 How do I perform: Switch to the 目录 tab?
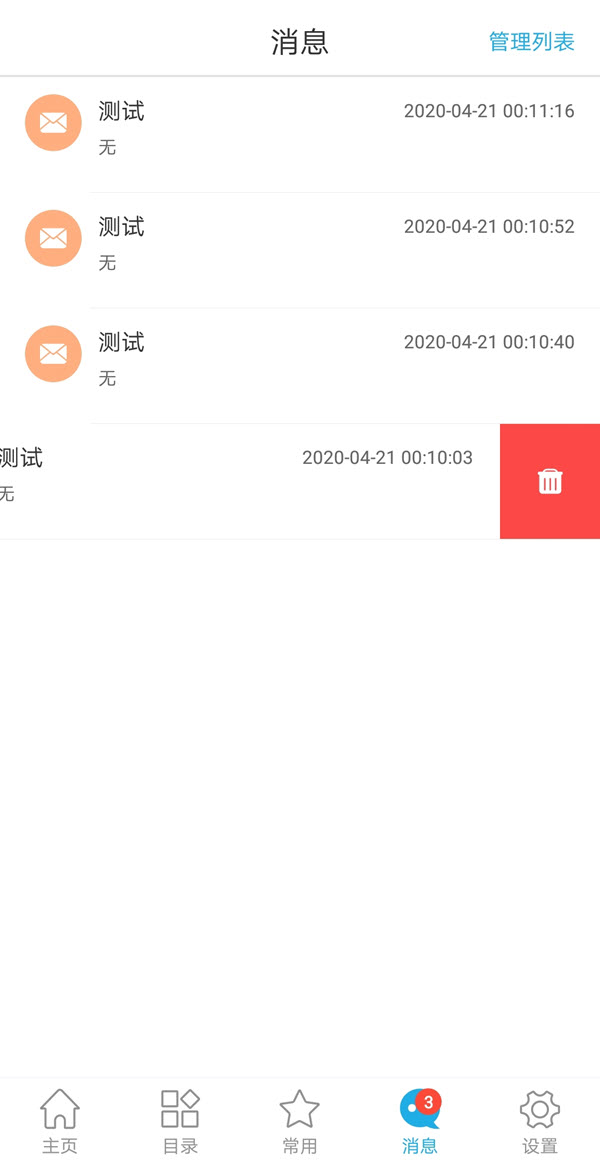pyautogui.click(x=180, y=1121)
